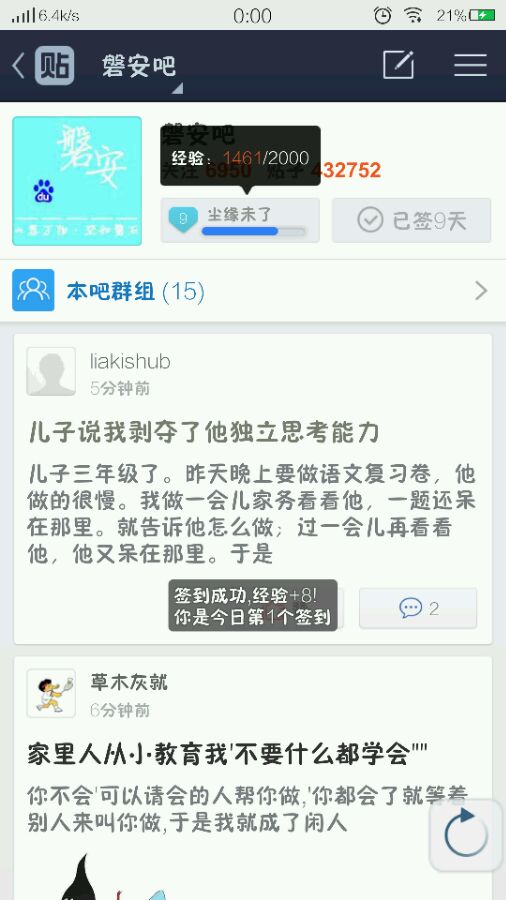Open post 家里人从小教育我不要什么都学会
The image size is (506, 900).
(x=228, y=754)
